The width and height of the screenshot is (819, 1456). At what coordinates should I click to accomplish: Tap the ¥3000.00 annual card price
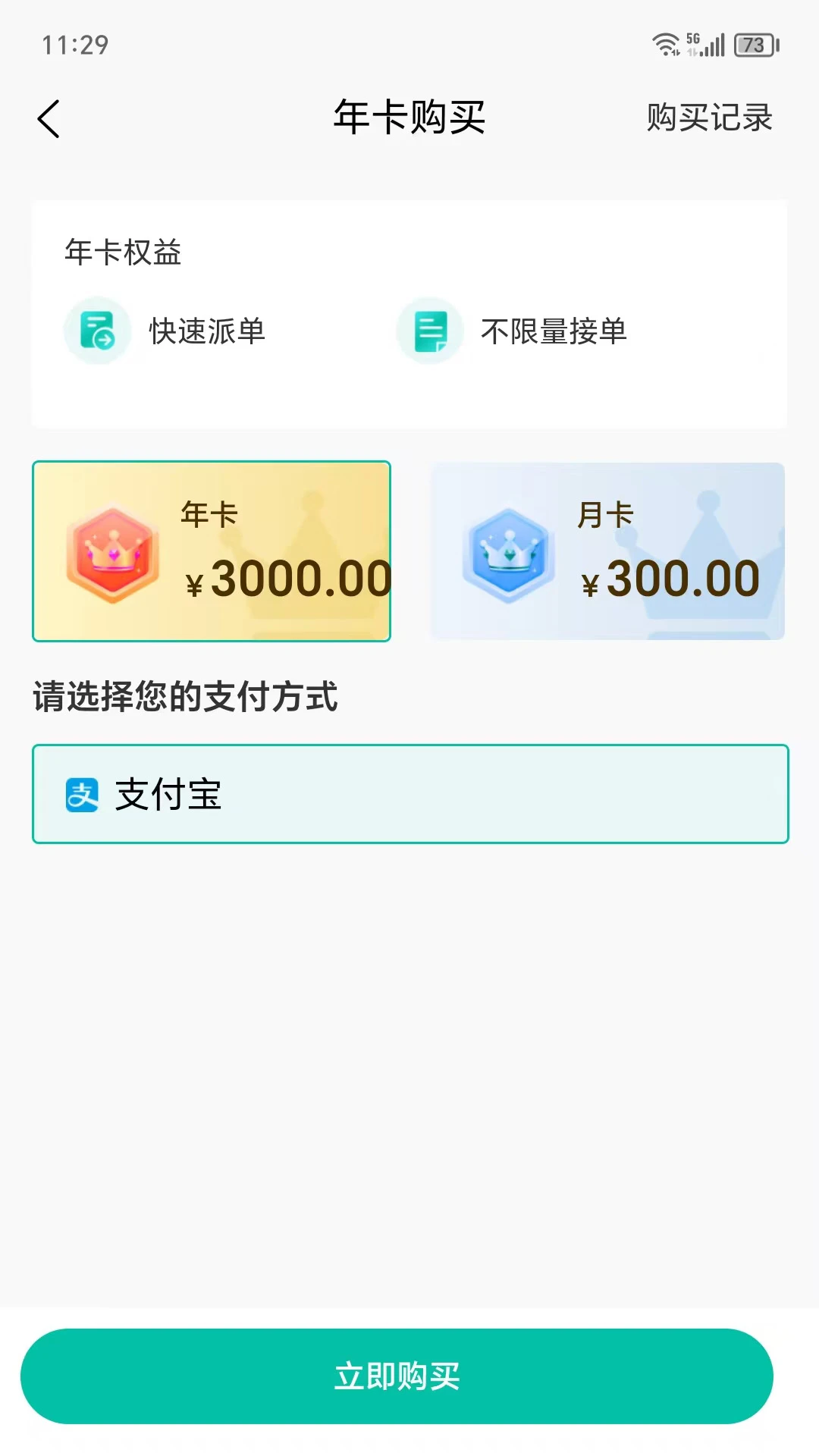[288, 580]
